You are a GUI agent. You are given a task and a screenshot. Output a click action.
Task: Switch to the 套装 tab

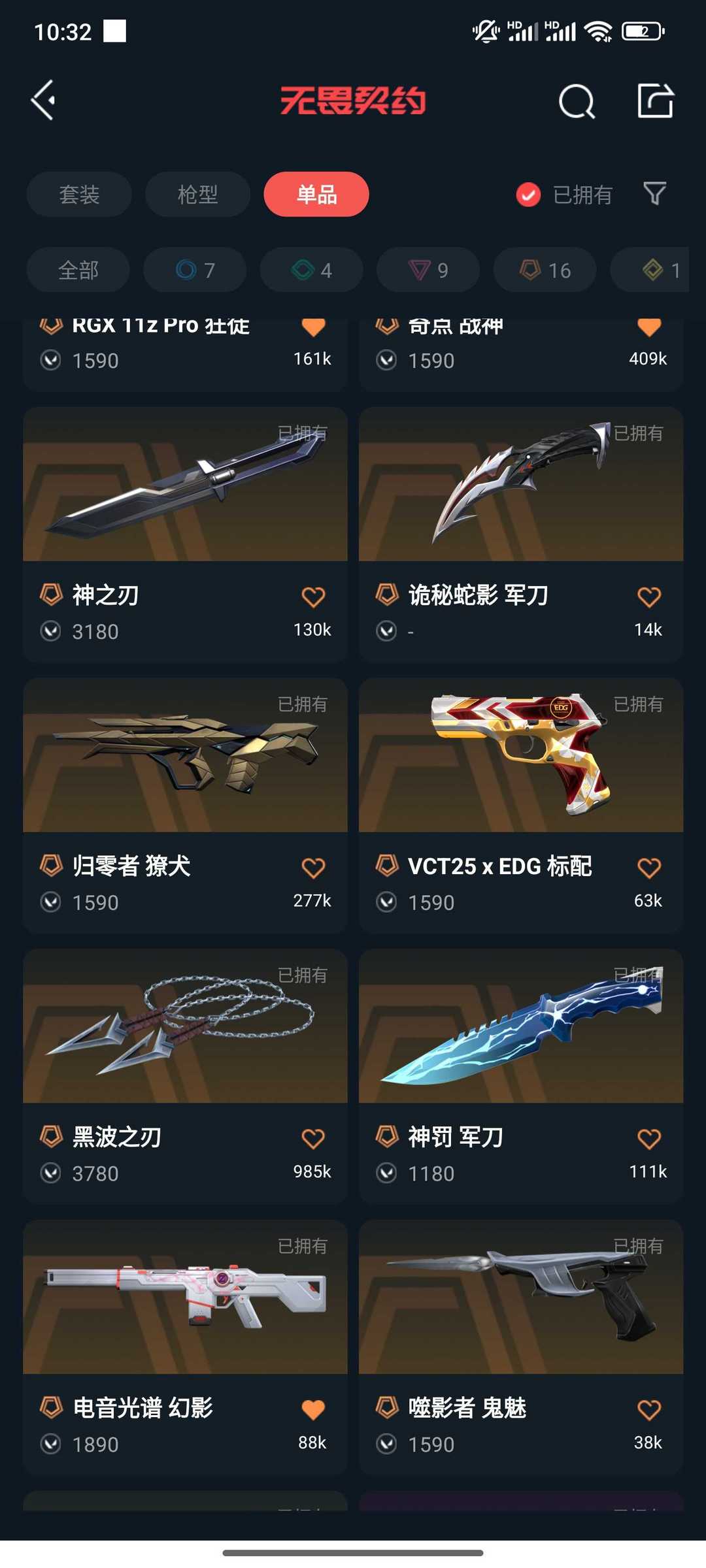[79, 194]
